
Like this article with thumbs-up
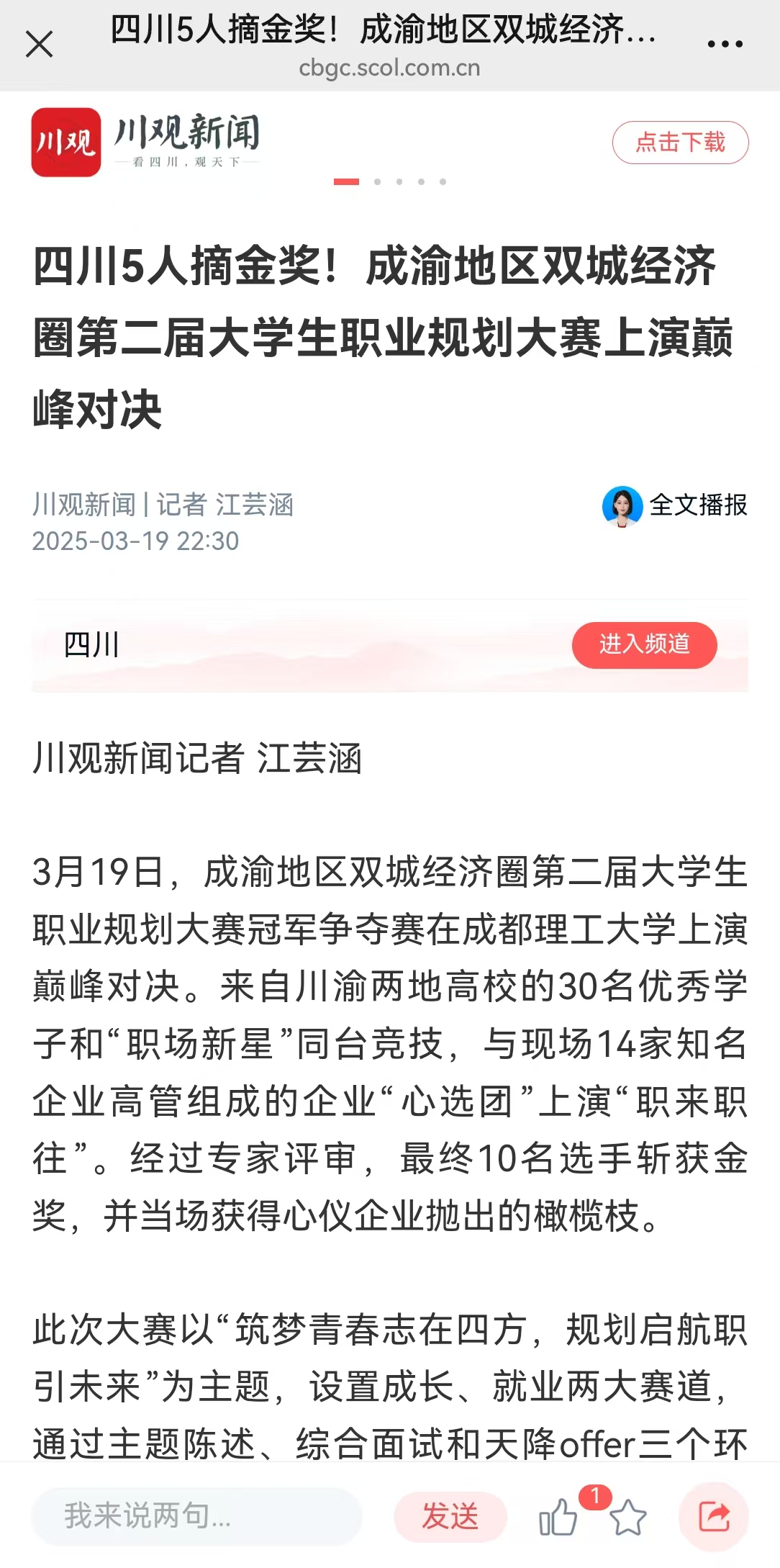pyautogui.click(x=558, y=1518)
